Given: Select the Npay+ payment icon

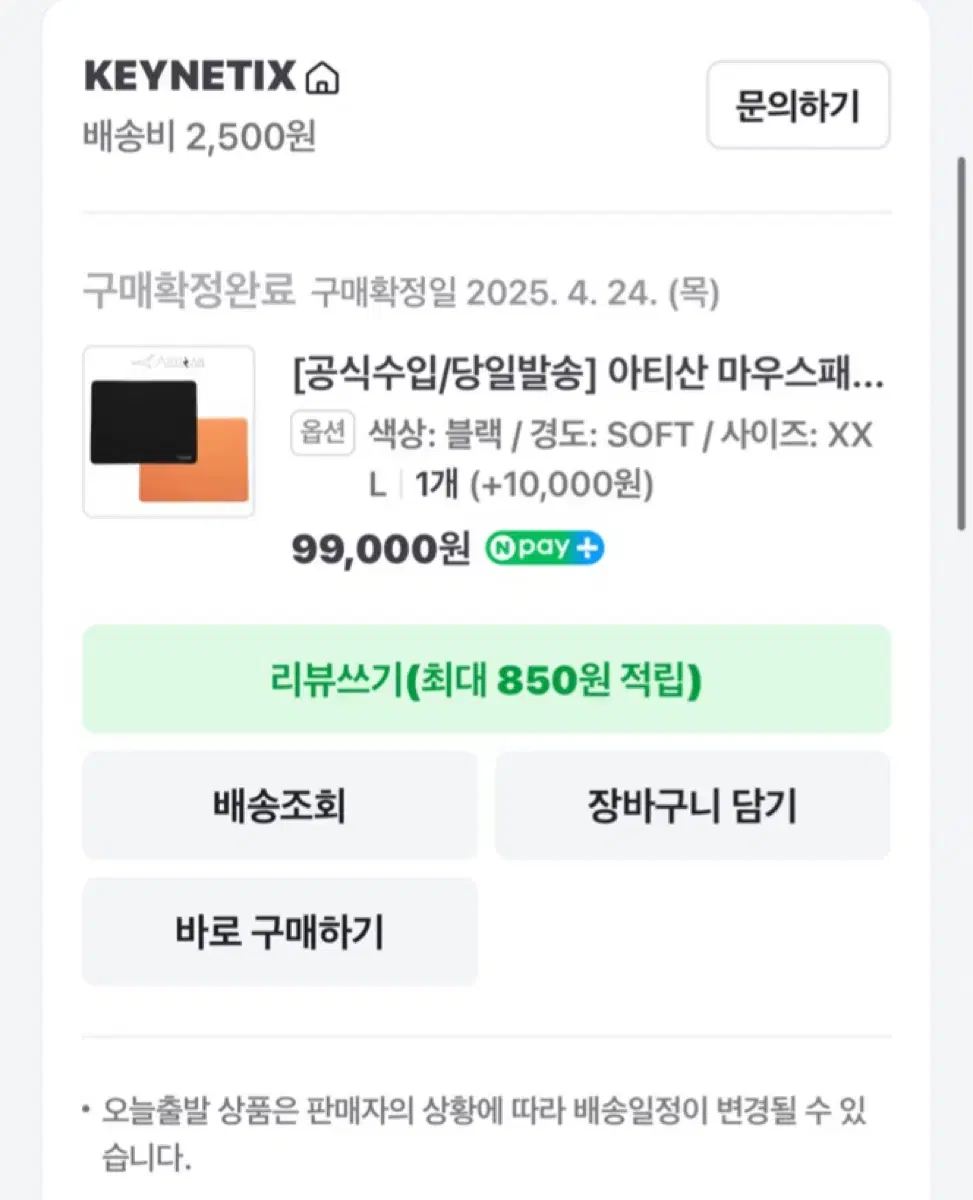Looking at the screenshot, I should coord(543,547).
